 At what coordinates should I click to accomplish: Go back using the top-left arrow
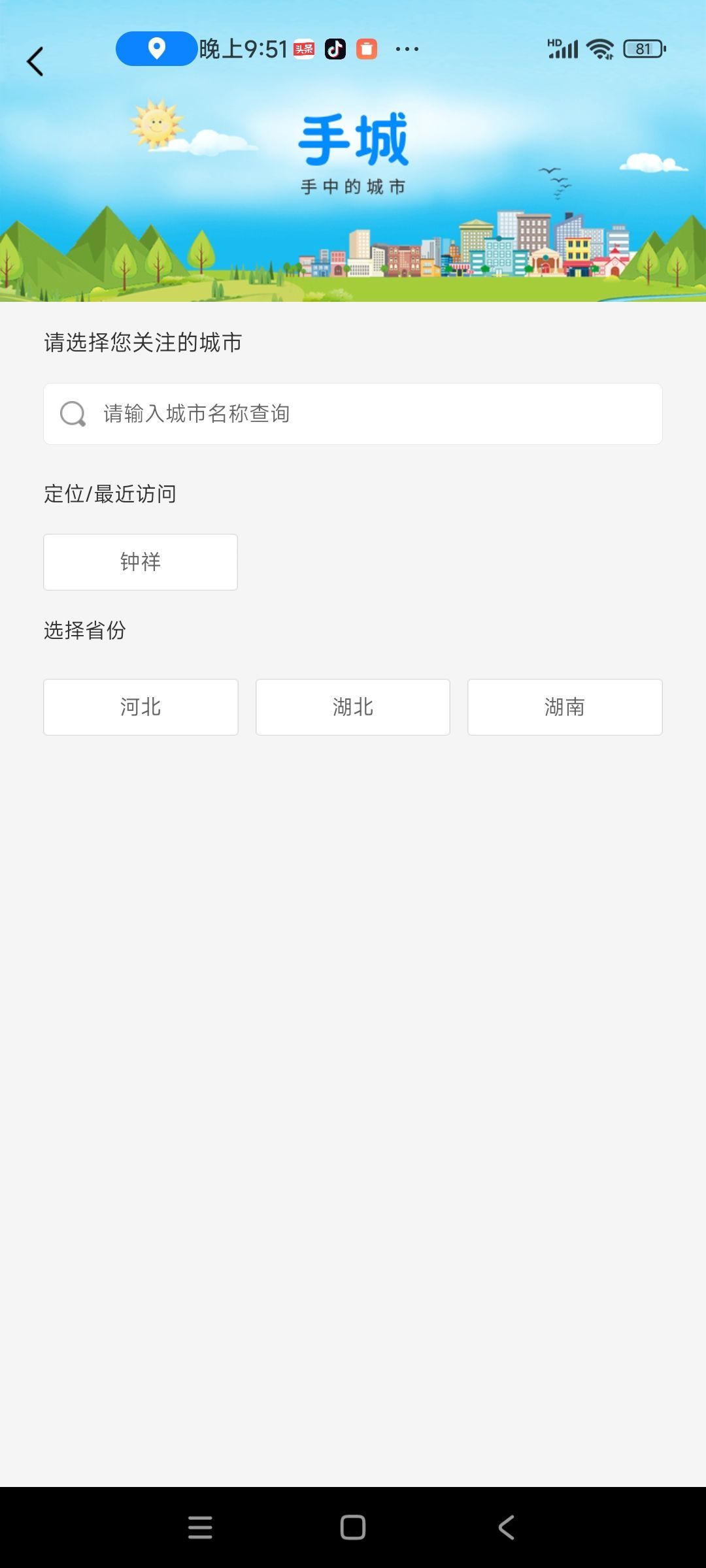[35, 61]
